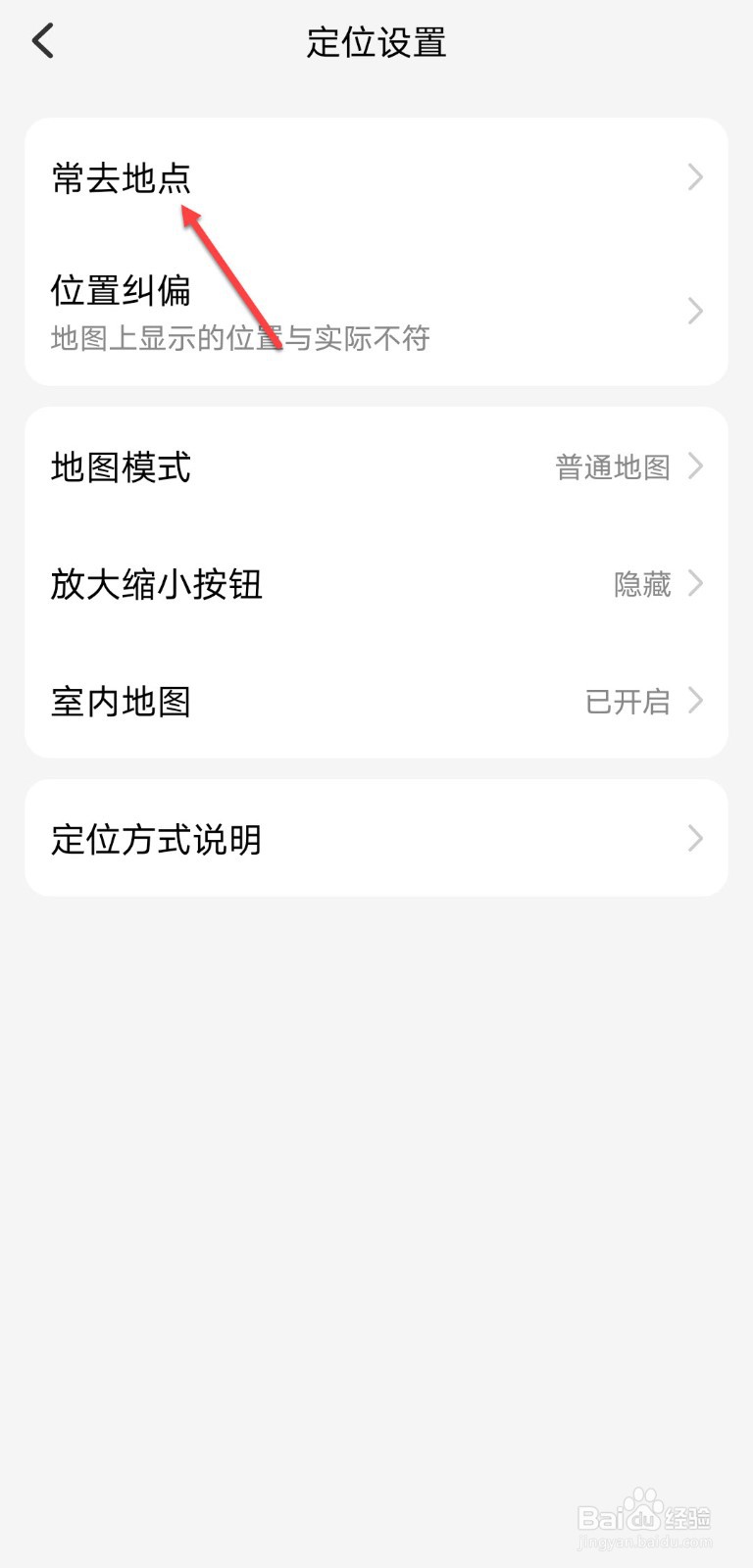
Task: Go back from 定位设置 page
Action: tap(43, 42)
